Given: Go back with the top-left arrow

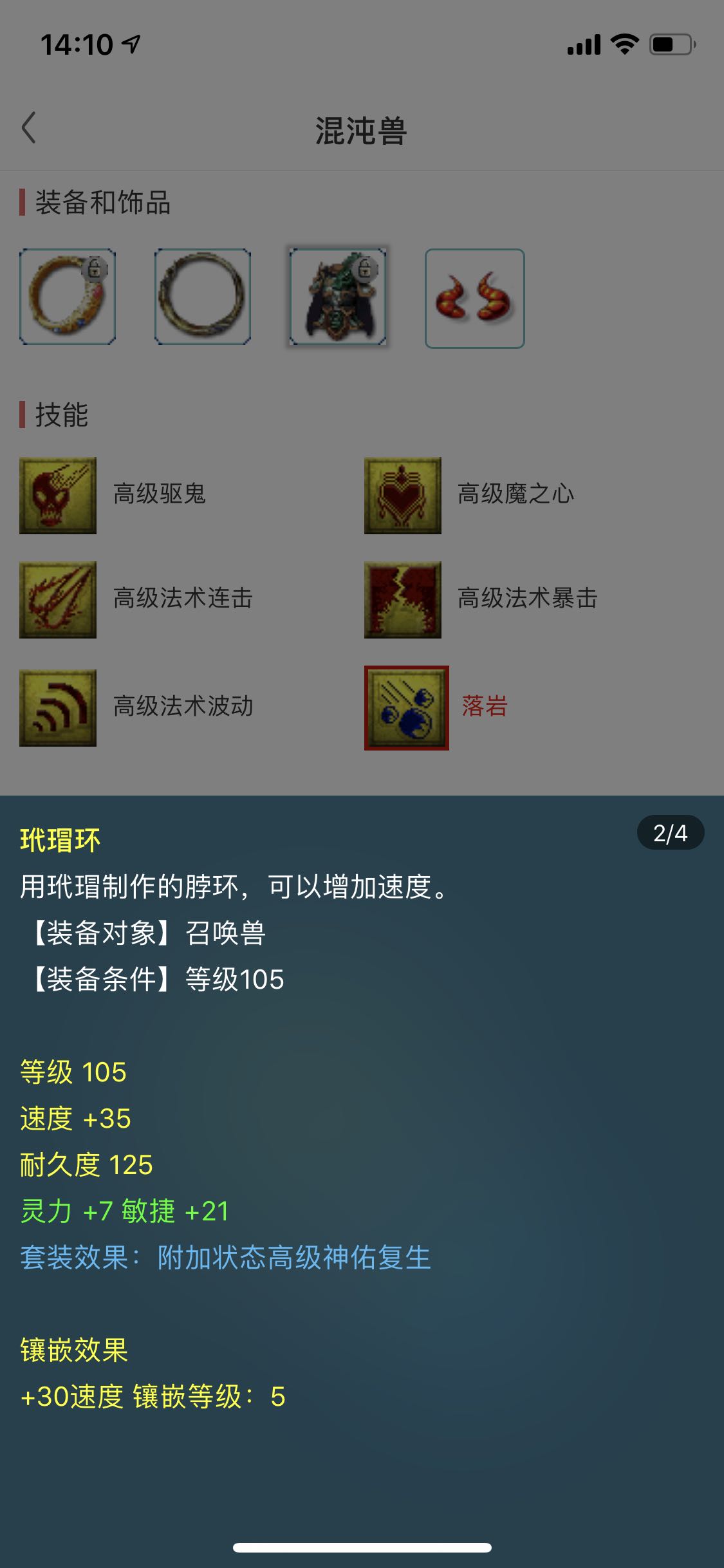Looking at the screenshot, I should point(29,127).
